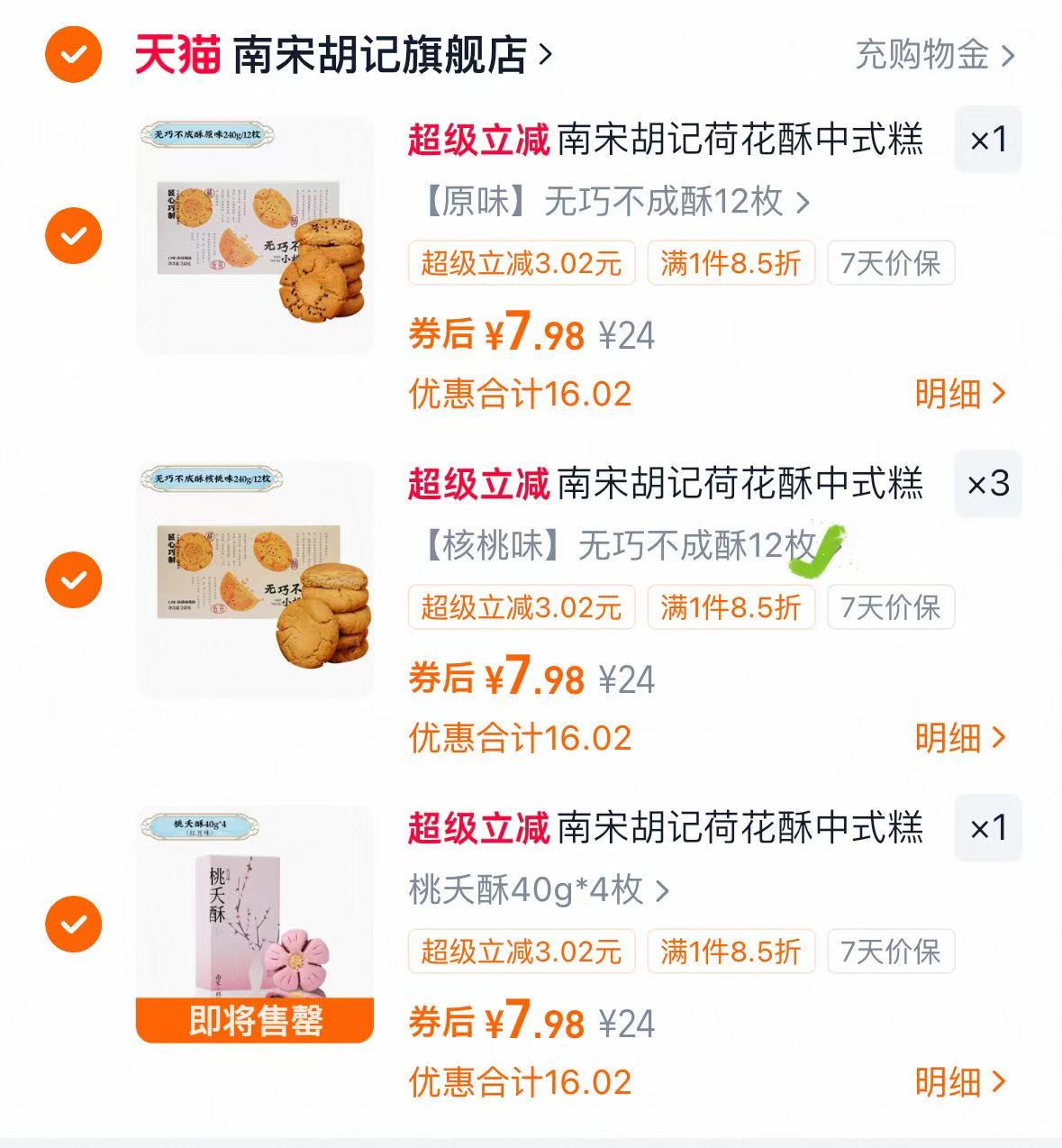The image size is (1062, 1148).
Task: Click the 满1件8.5折 discount tag on walnut item
Action: tap(730, 608)
